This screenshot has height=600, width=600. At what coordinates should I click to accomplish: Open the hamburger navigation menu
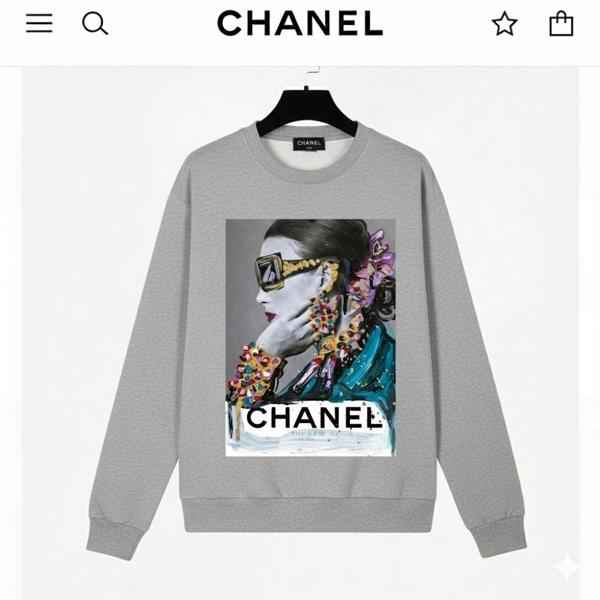click(x=39, y=23)
